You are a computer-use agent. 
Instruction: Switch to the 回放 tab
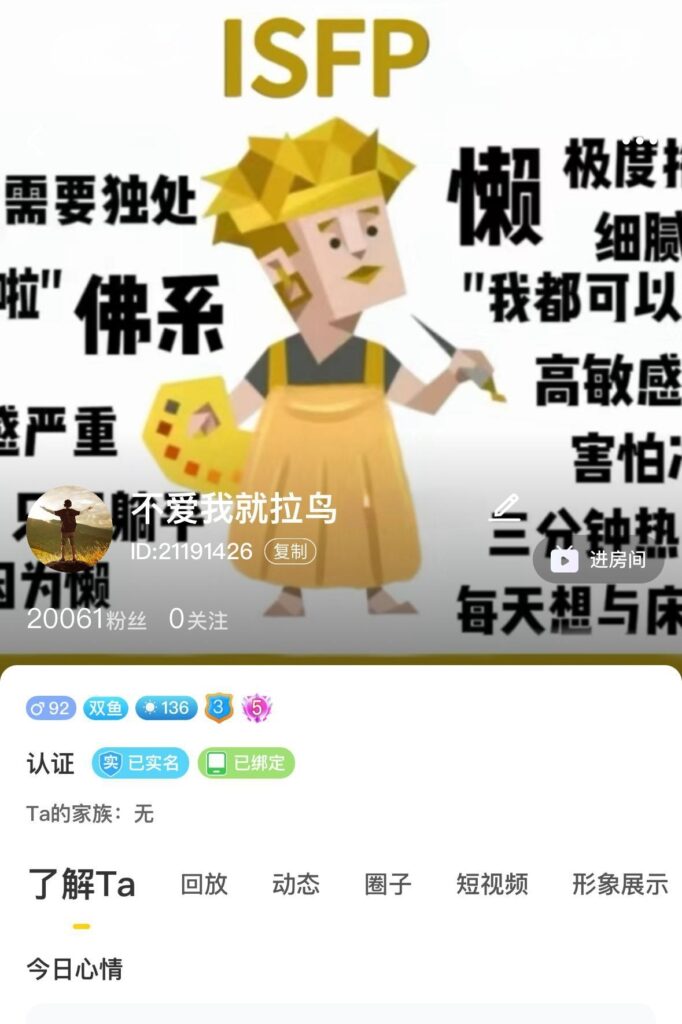(204, 884)
